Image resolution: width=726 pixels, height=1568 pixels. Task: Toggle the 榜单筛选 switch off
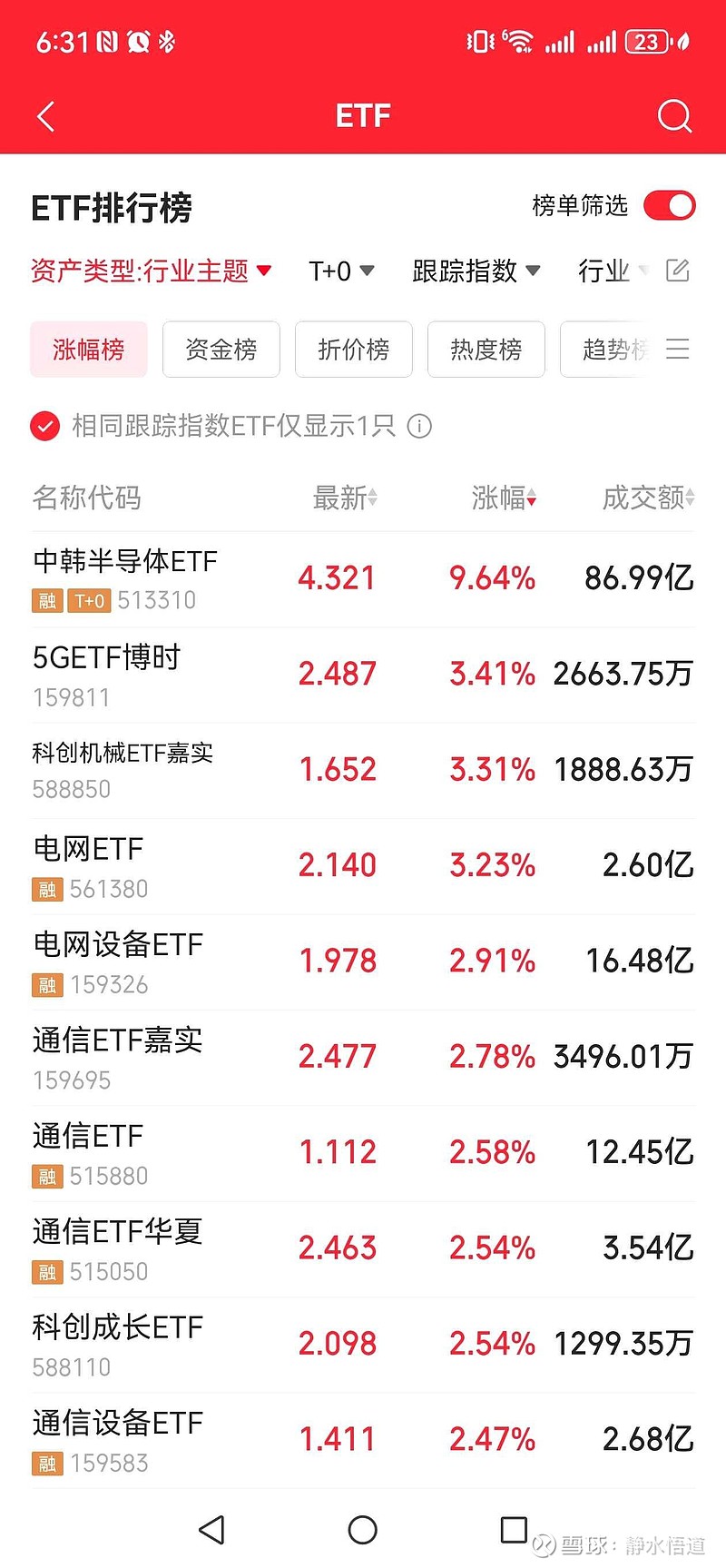point(669,206)
